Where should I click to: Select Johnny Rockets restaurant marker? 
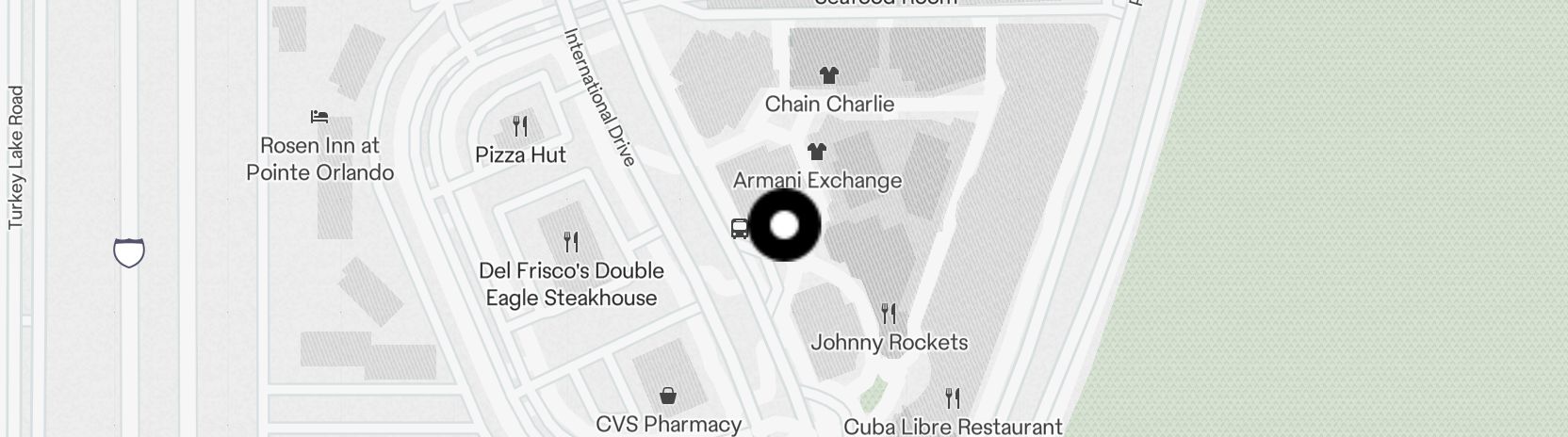click(889, 314)
